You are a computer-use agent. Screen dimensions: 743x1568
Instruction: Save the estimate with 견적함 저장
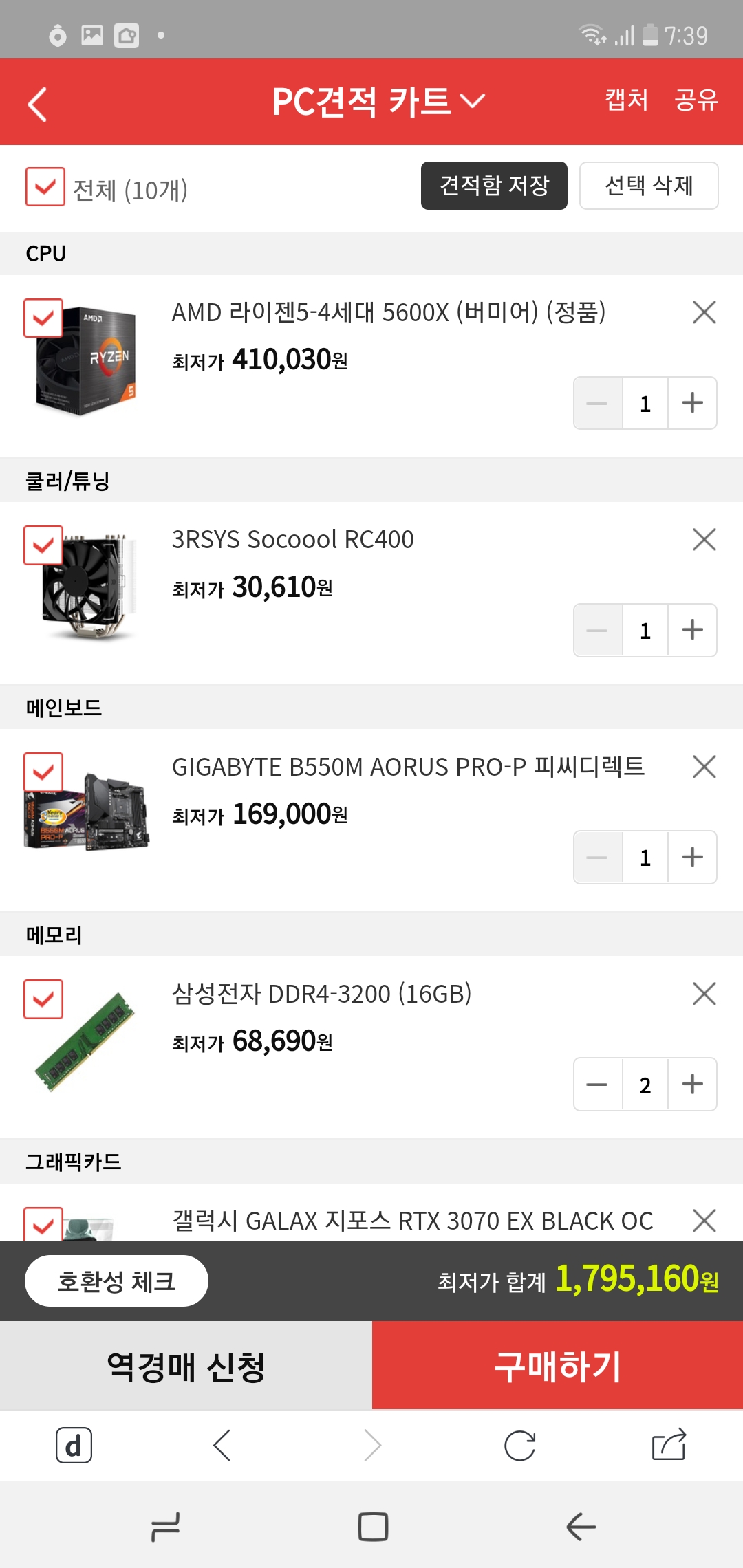pos(494,186)
